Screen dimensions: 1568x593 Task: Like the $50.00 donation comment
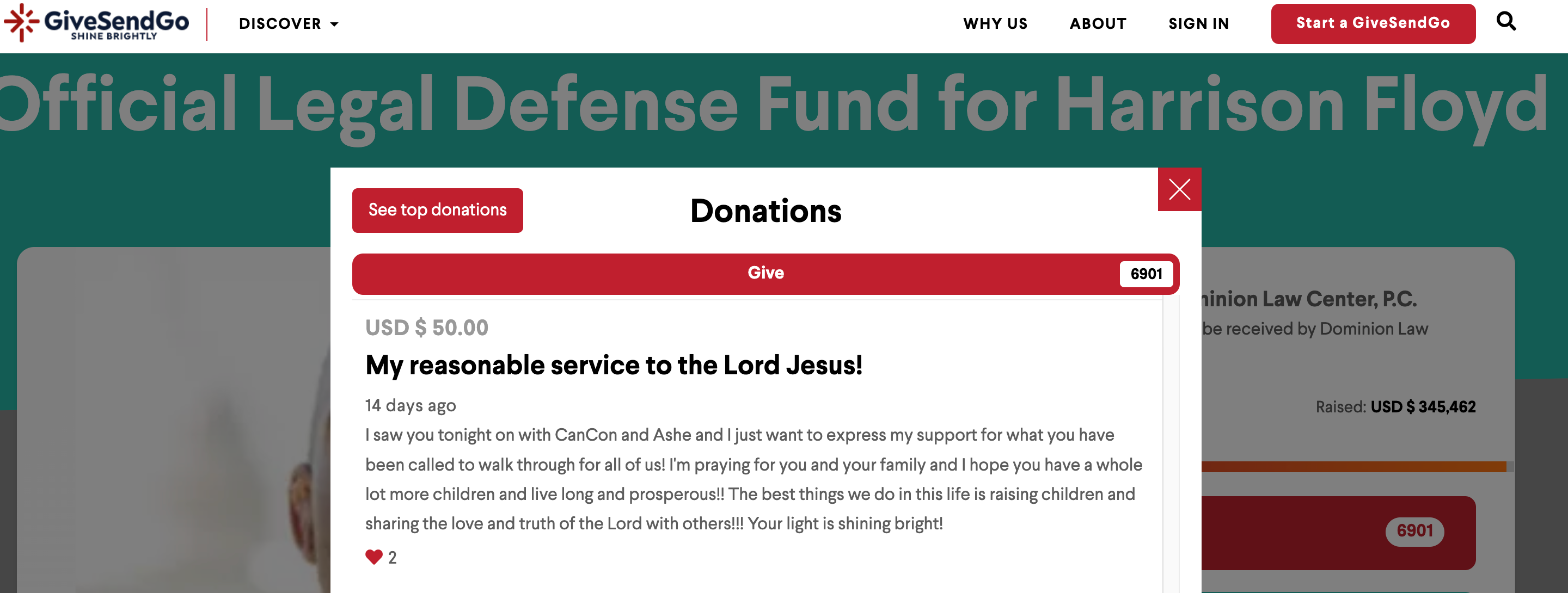[x=373, y=557]
